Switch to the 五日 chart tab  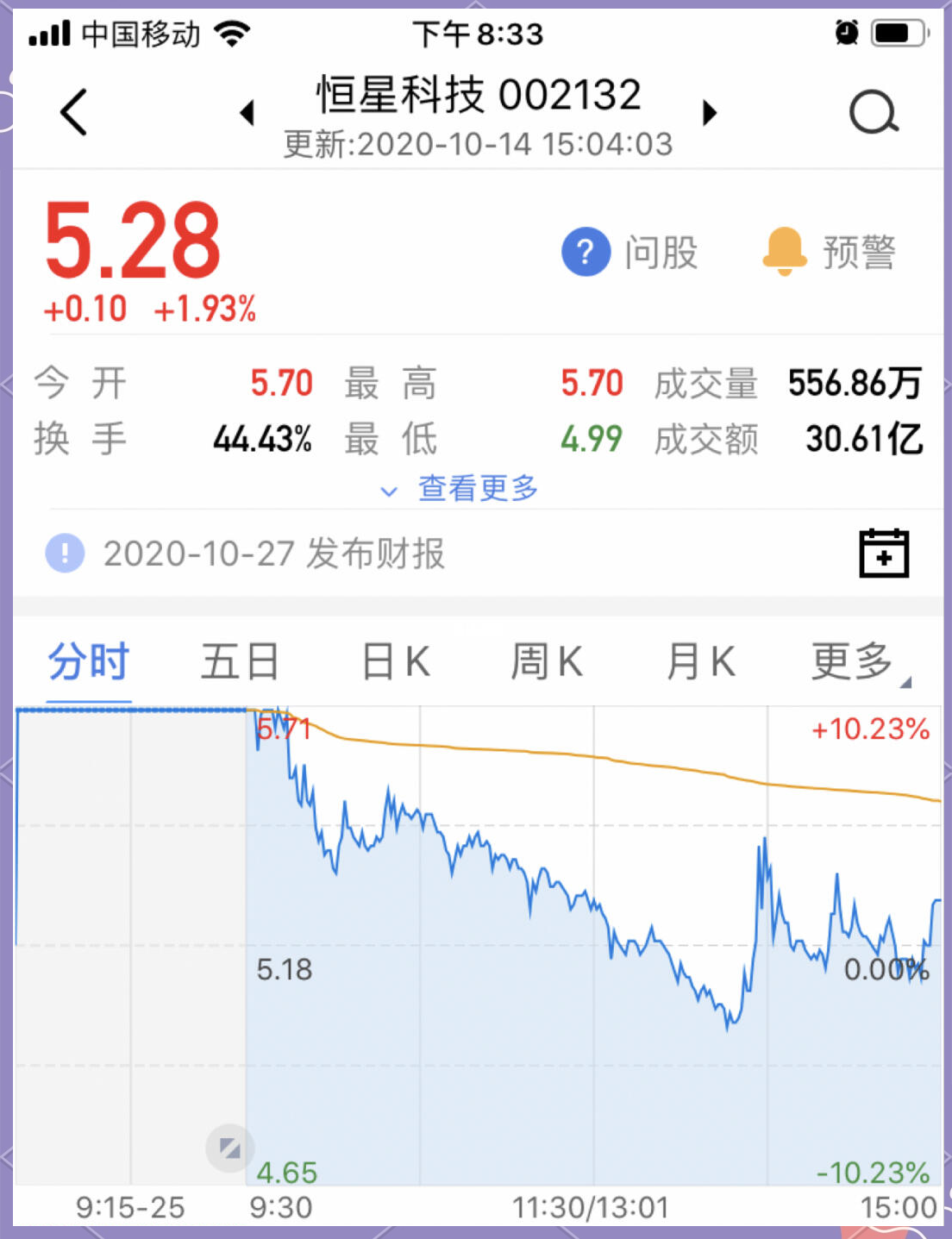(240, 662)
